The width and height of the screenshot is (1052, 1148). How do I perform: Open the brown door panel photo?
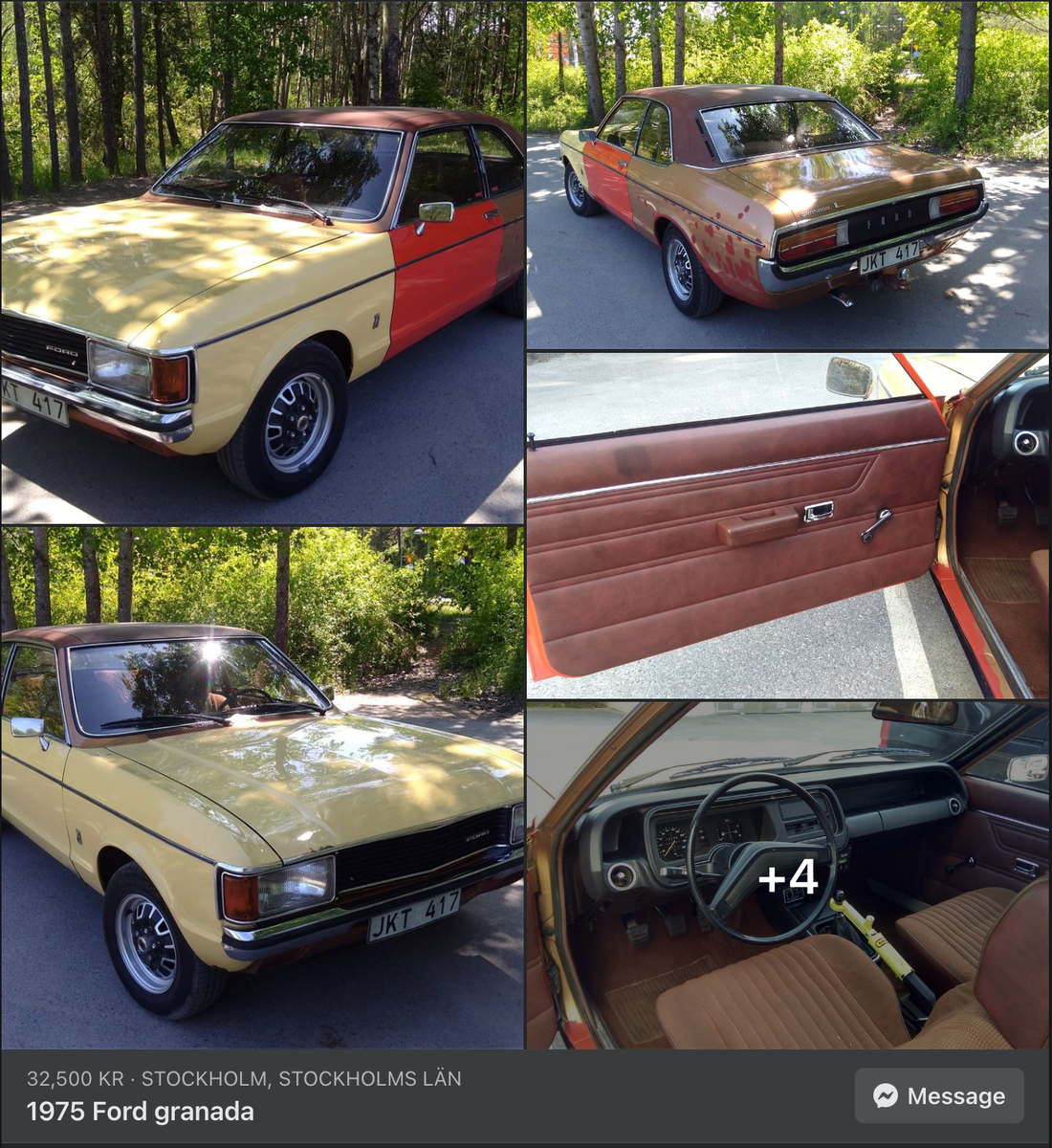point(787,525)
